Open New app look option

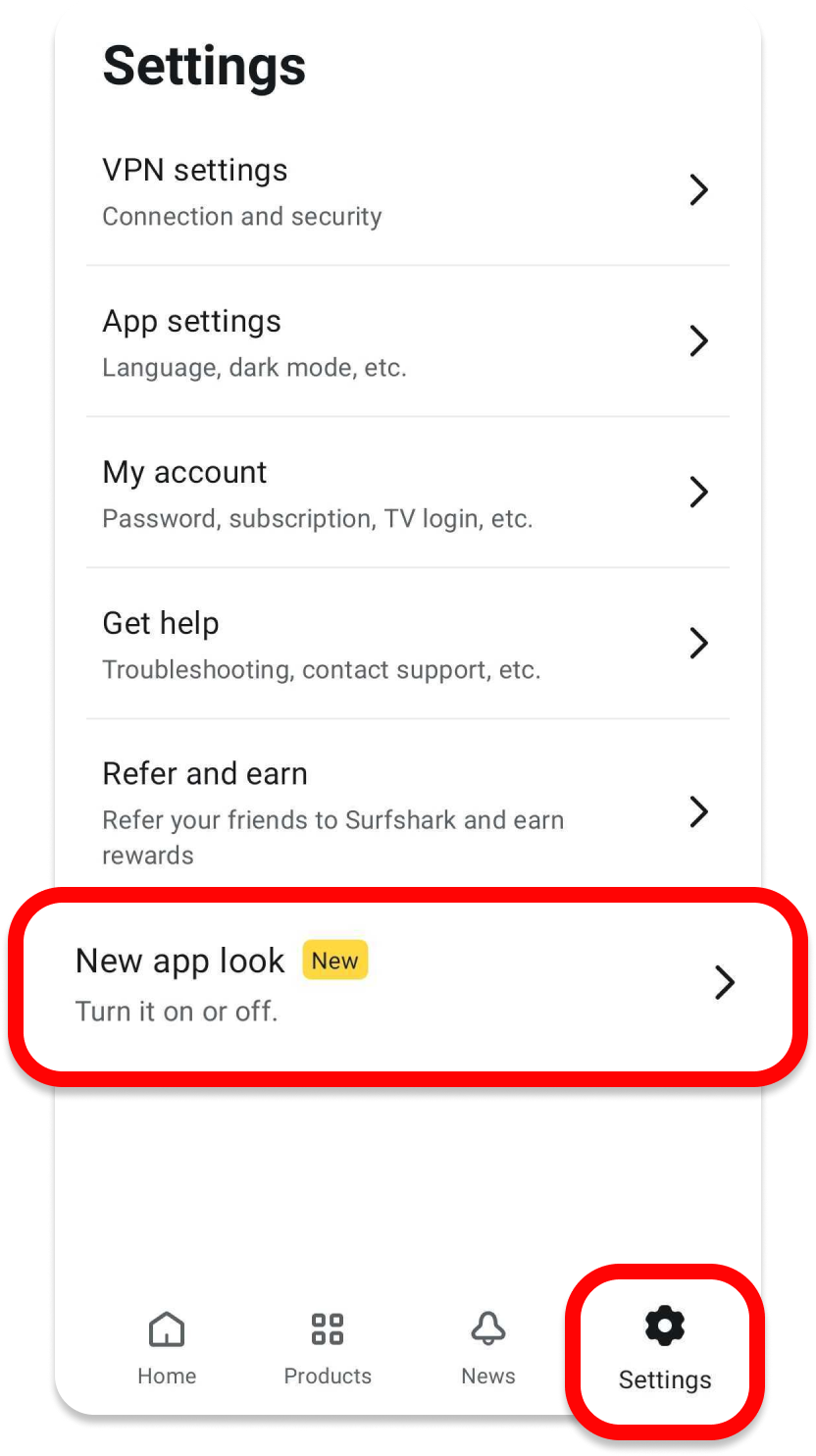coord(407,982)
